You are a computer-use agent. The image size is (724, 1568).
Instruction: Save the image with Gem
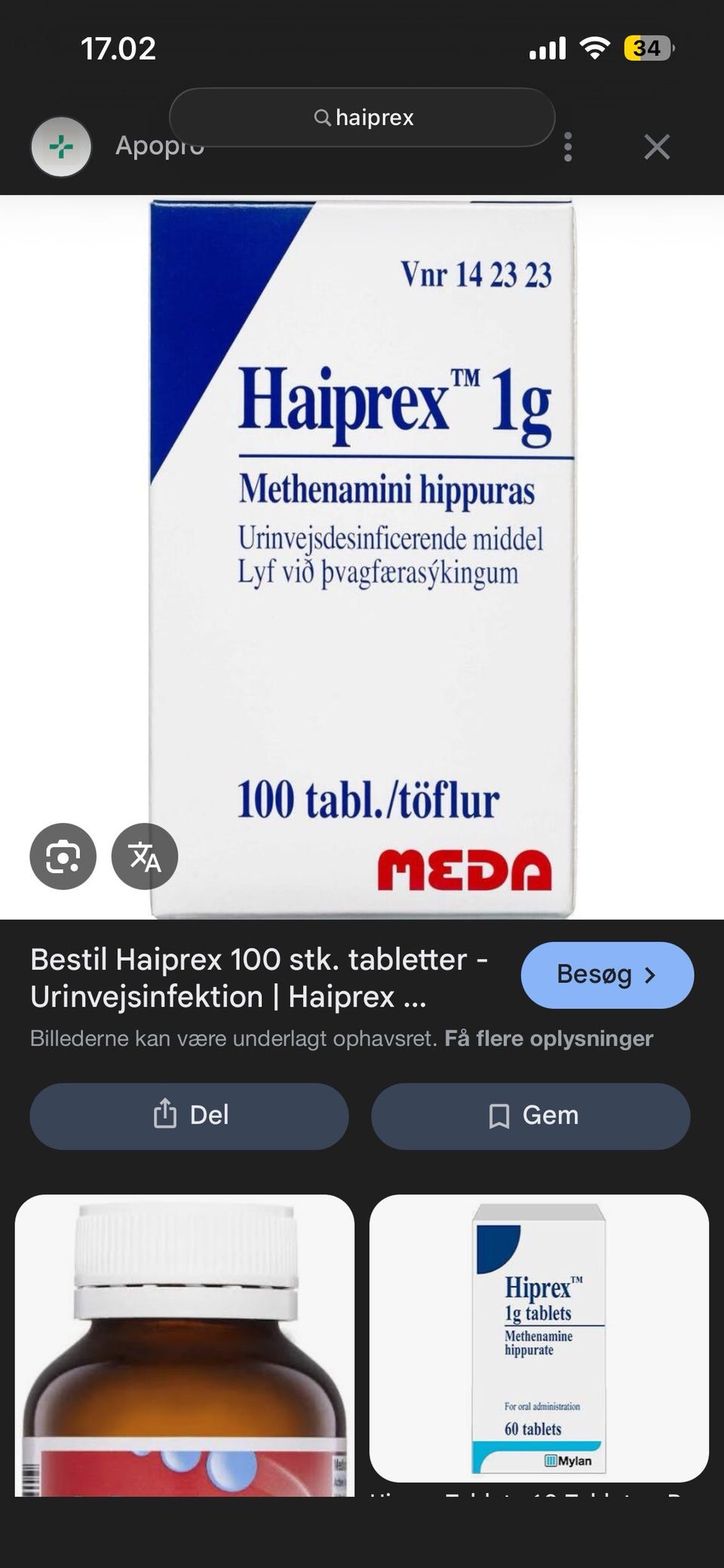pos(531,1116)
